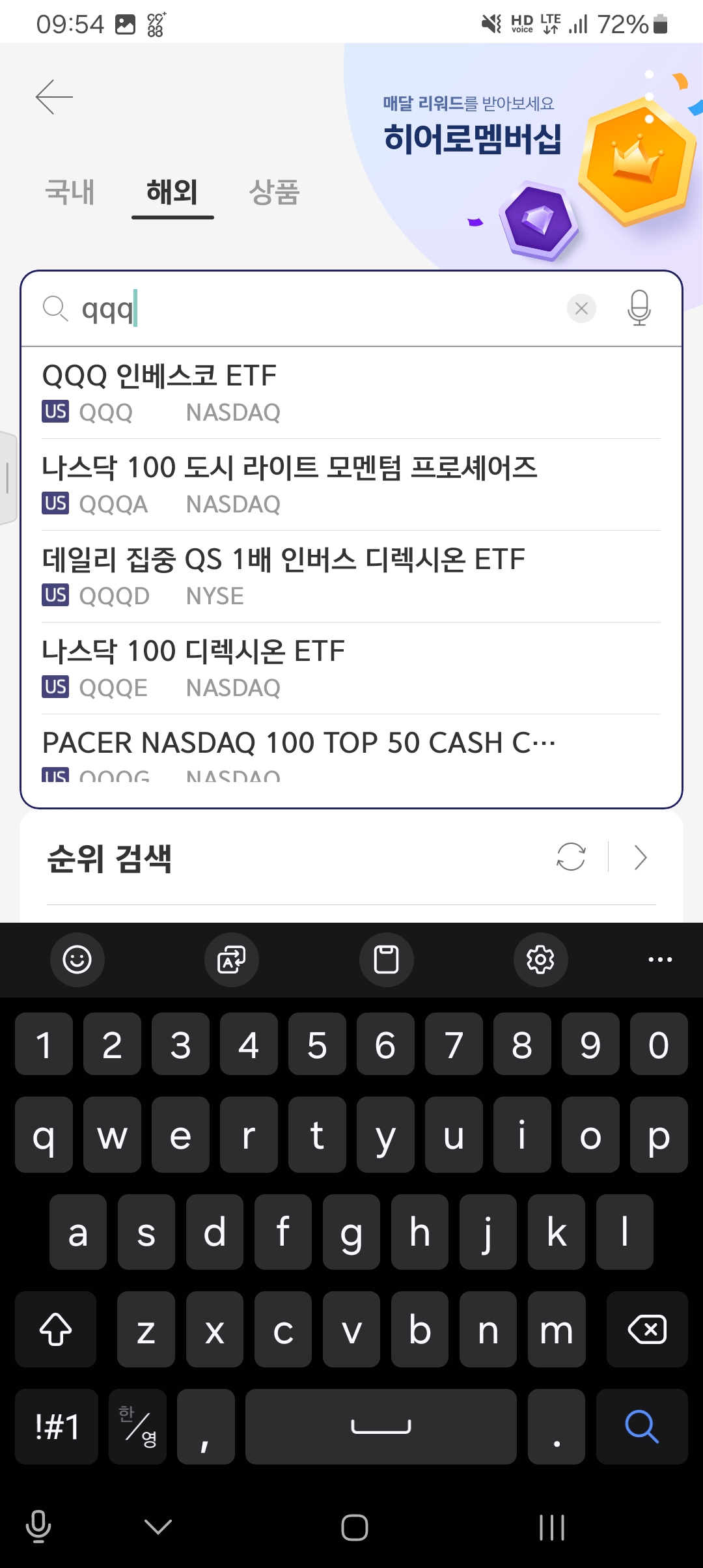Refresh the 순위 검색 list
This screenshot has height=1568, width=703.
point(571,856)
